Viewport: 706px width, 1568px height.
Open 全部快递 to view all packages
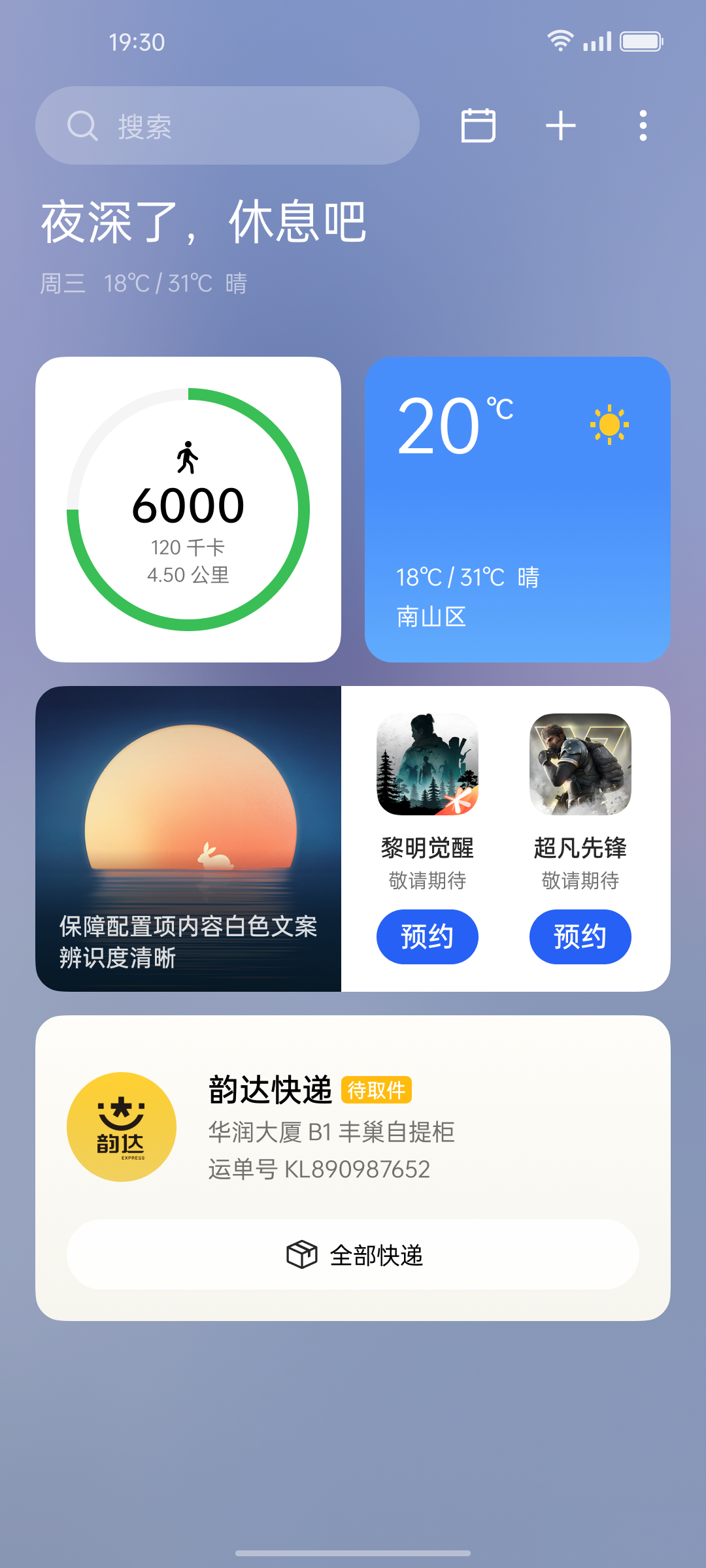click(353, 1254)
